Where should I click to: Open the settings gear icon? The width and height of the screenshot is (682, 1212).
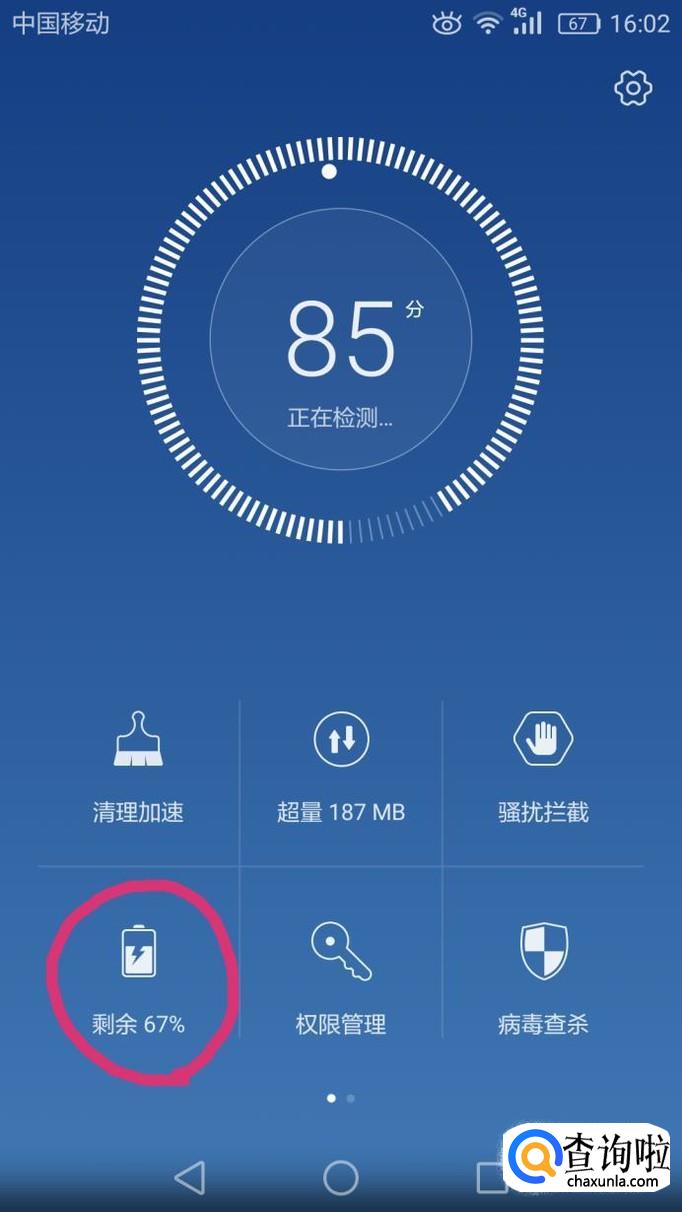[x=632, y=88]
